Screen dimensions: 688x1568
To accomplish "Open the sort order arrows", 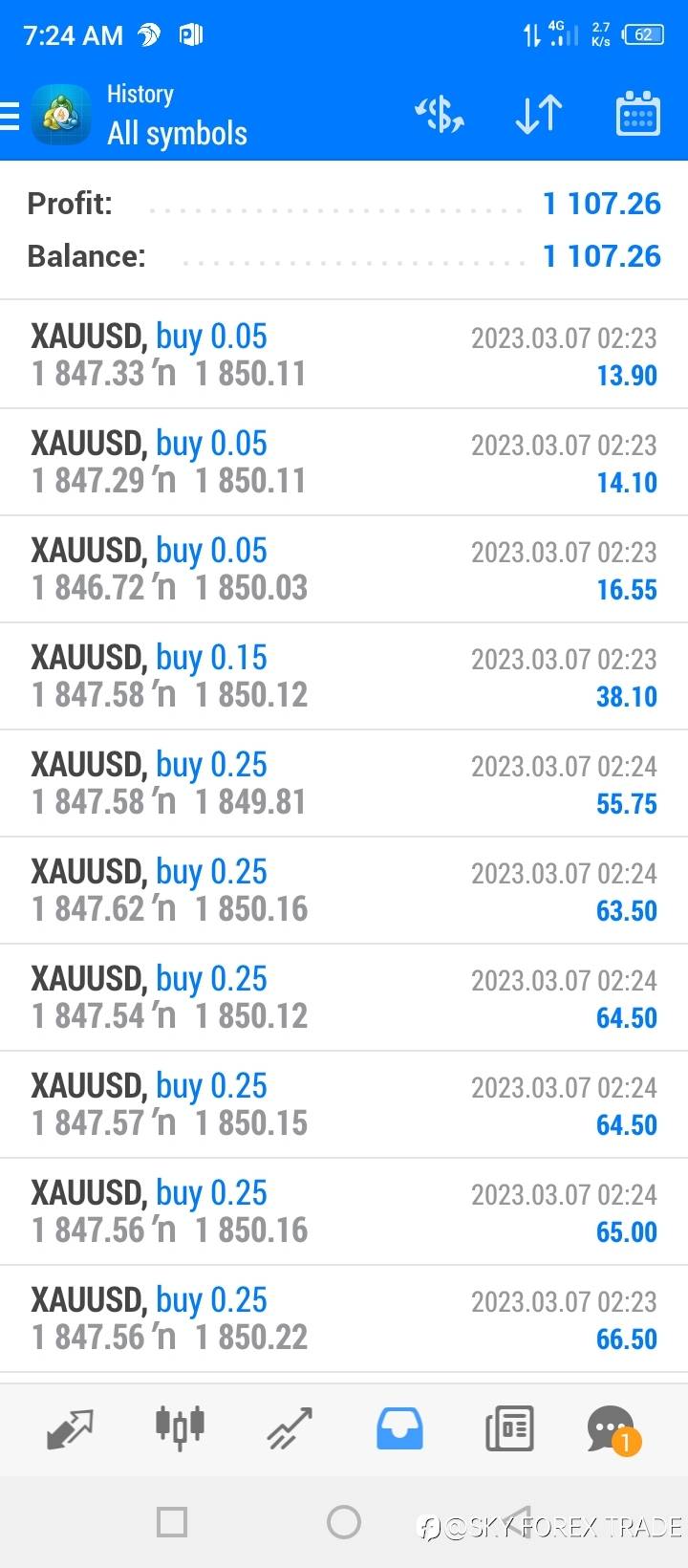I will point(538,116).
